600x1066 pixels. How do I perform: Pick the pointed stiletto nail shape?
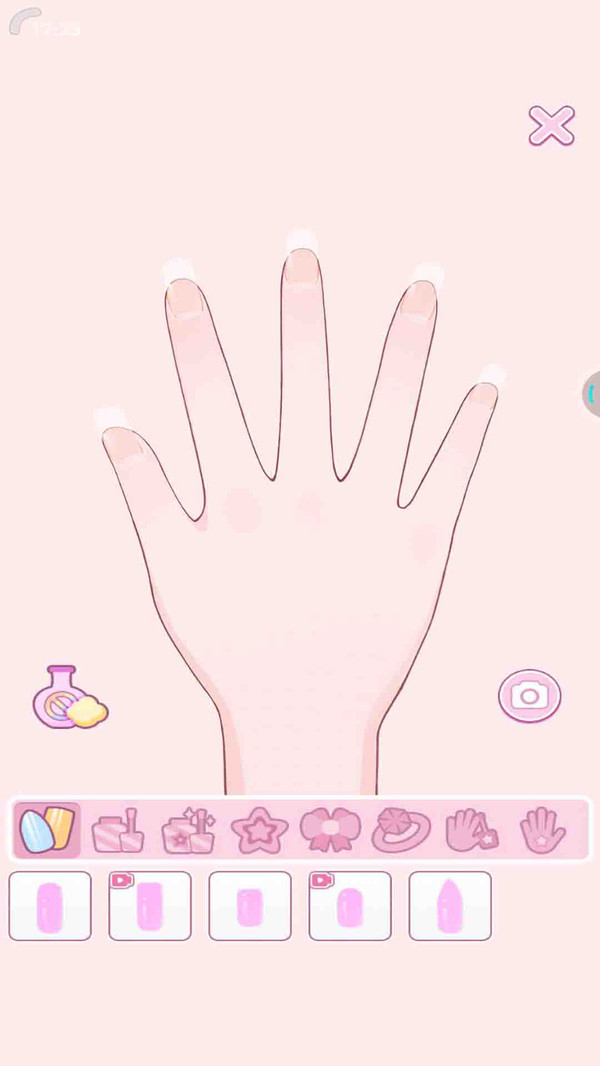450,906
